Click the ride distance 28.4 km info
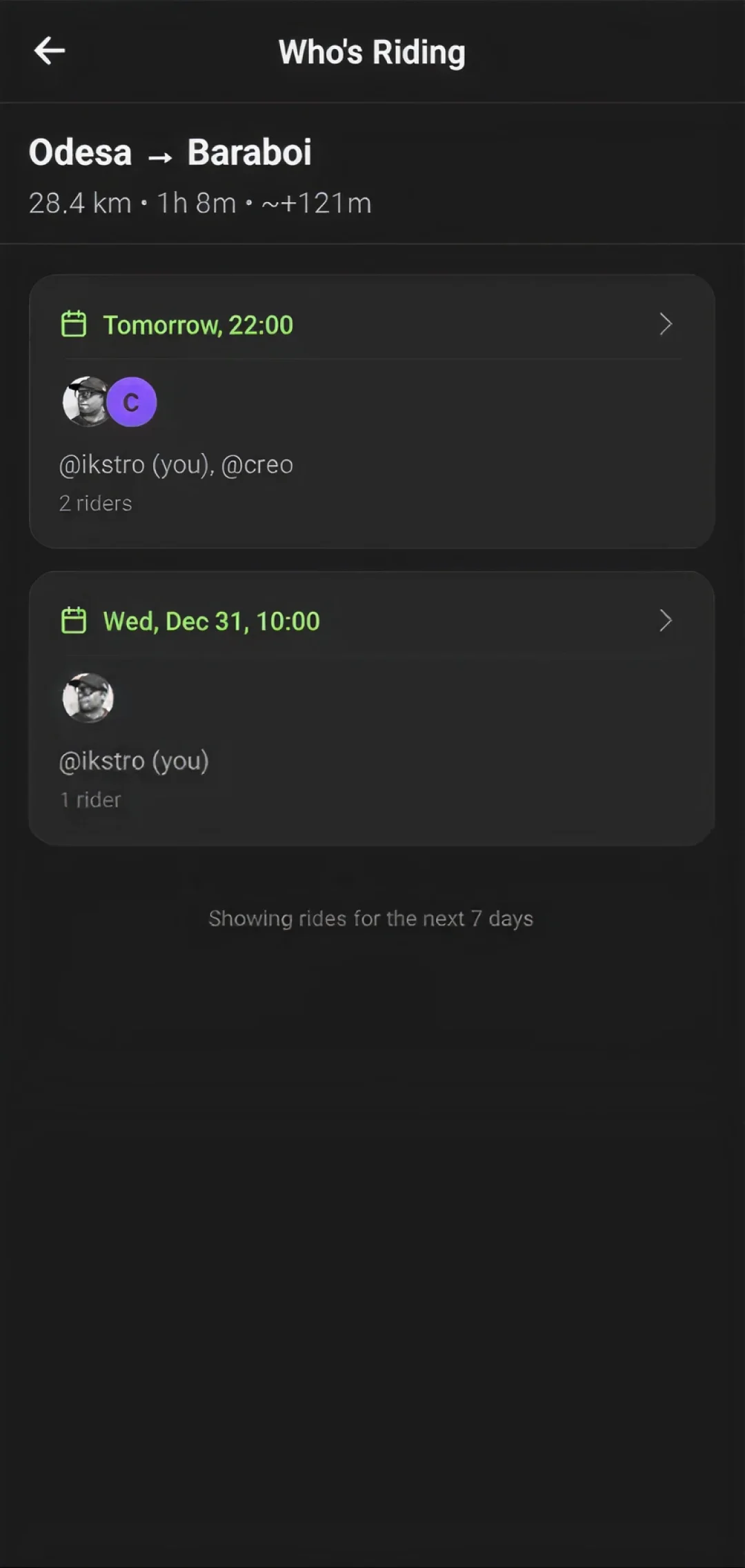The image size is (745, 1568). point(79,203)
